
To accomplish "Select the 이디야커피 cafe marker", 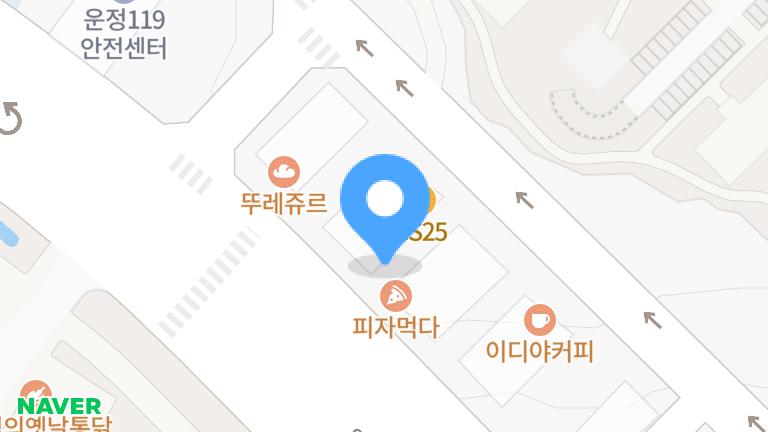I will [x=540, y=320].
